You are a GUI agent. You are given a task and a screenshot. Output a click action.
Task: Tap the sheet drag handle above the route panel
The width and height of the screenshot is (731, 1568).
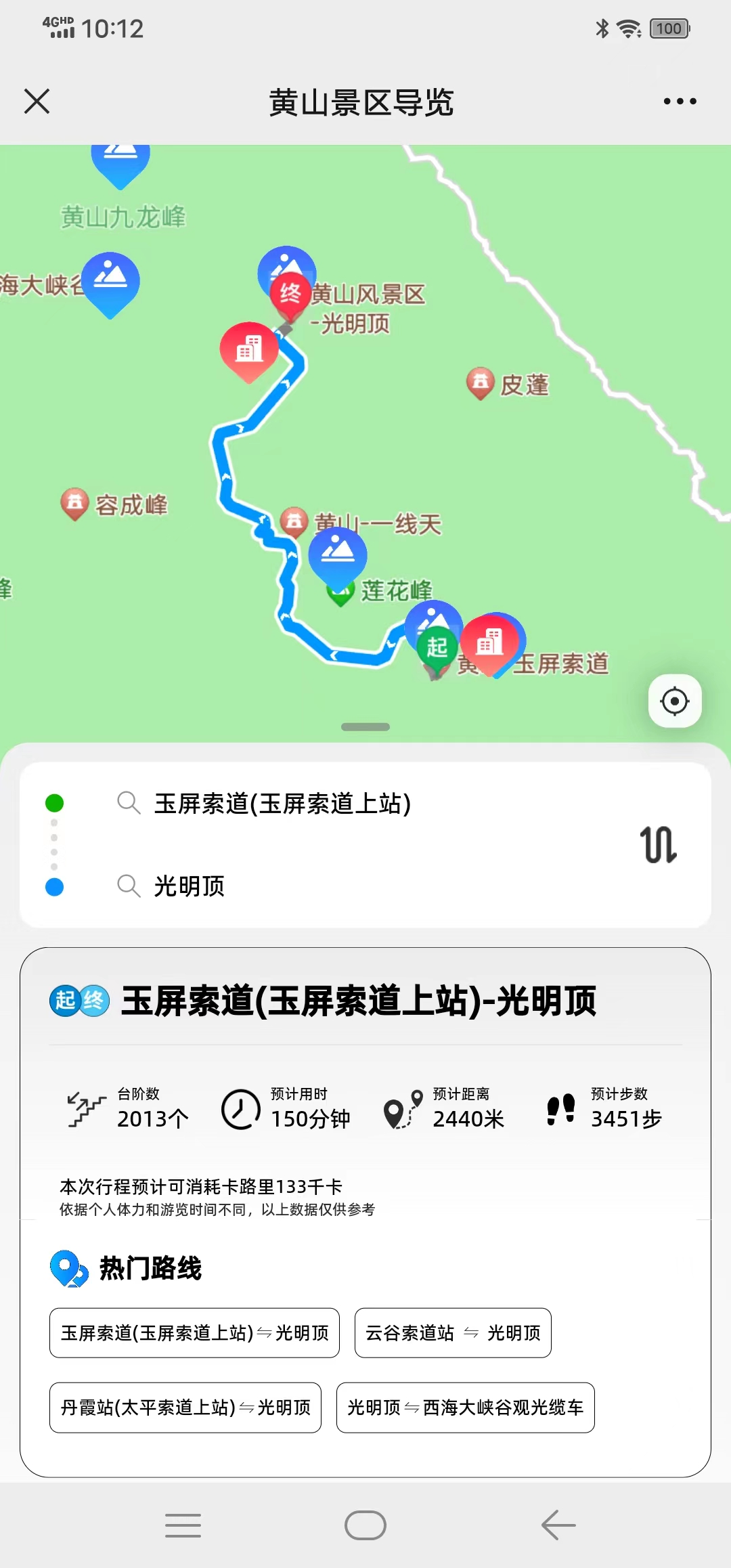pyautogui.click(x=365, y=727)
